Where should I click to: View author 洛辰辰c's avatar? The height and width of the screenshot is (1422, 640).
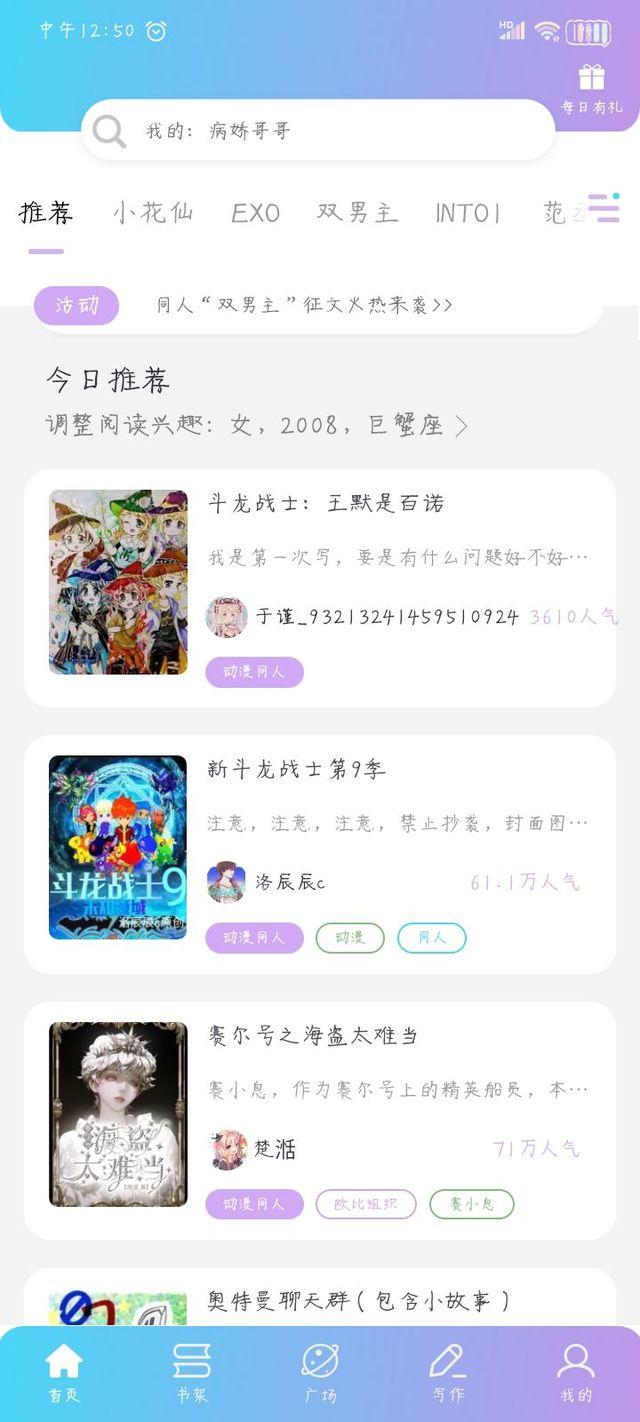click(226, 882)
